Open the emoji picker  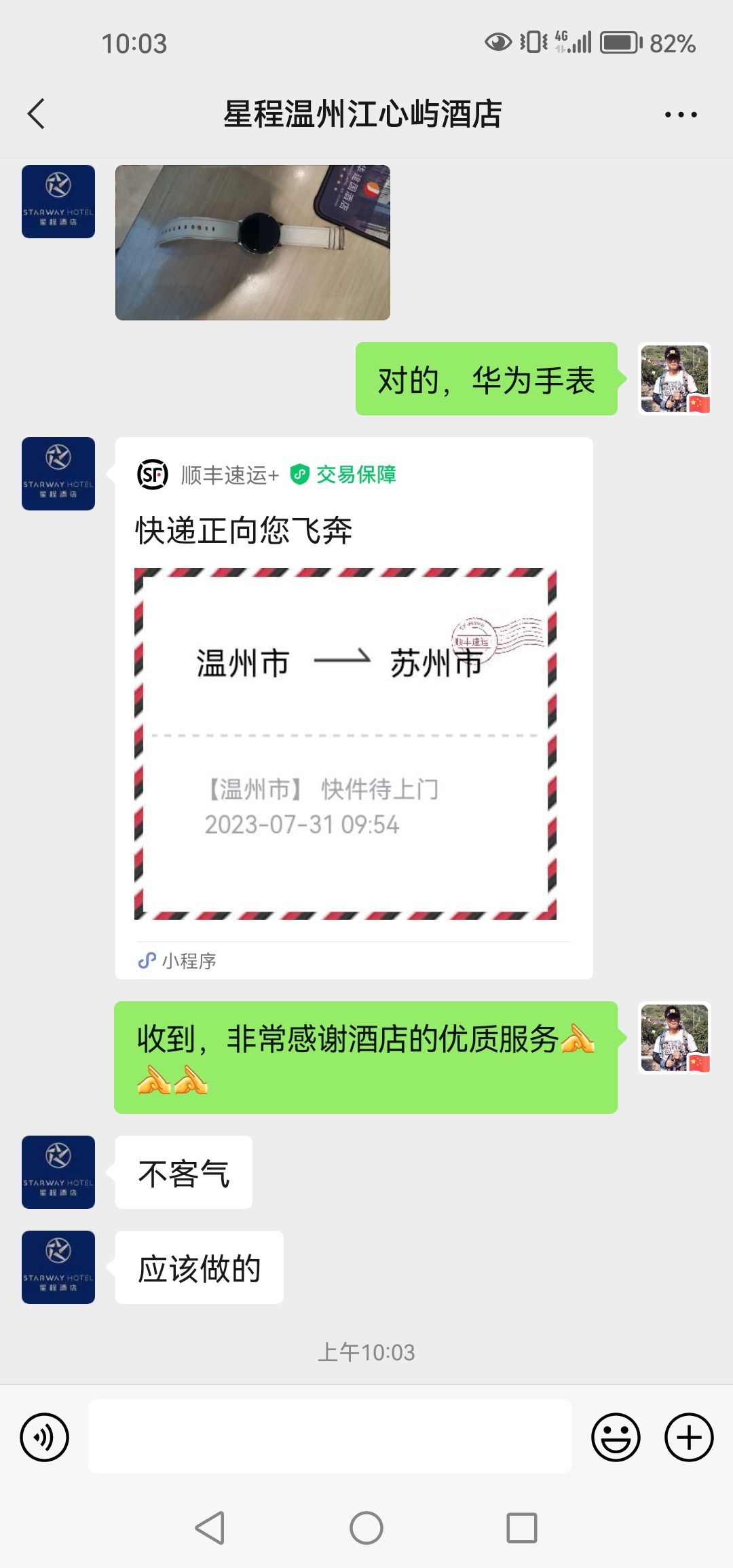(x=616, y=1437)
